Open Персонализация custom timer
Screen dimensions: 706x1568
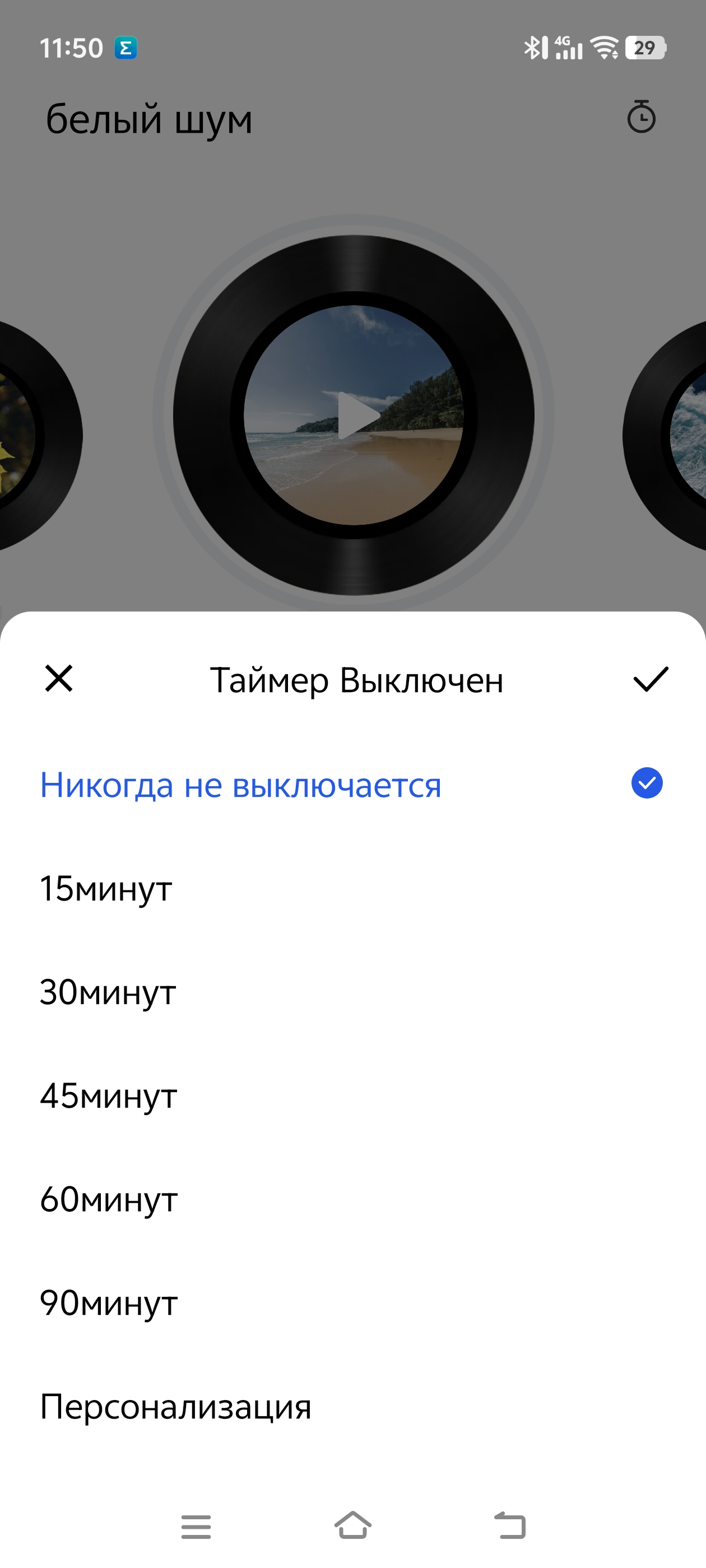tap(175, 1407)
